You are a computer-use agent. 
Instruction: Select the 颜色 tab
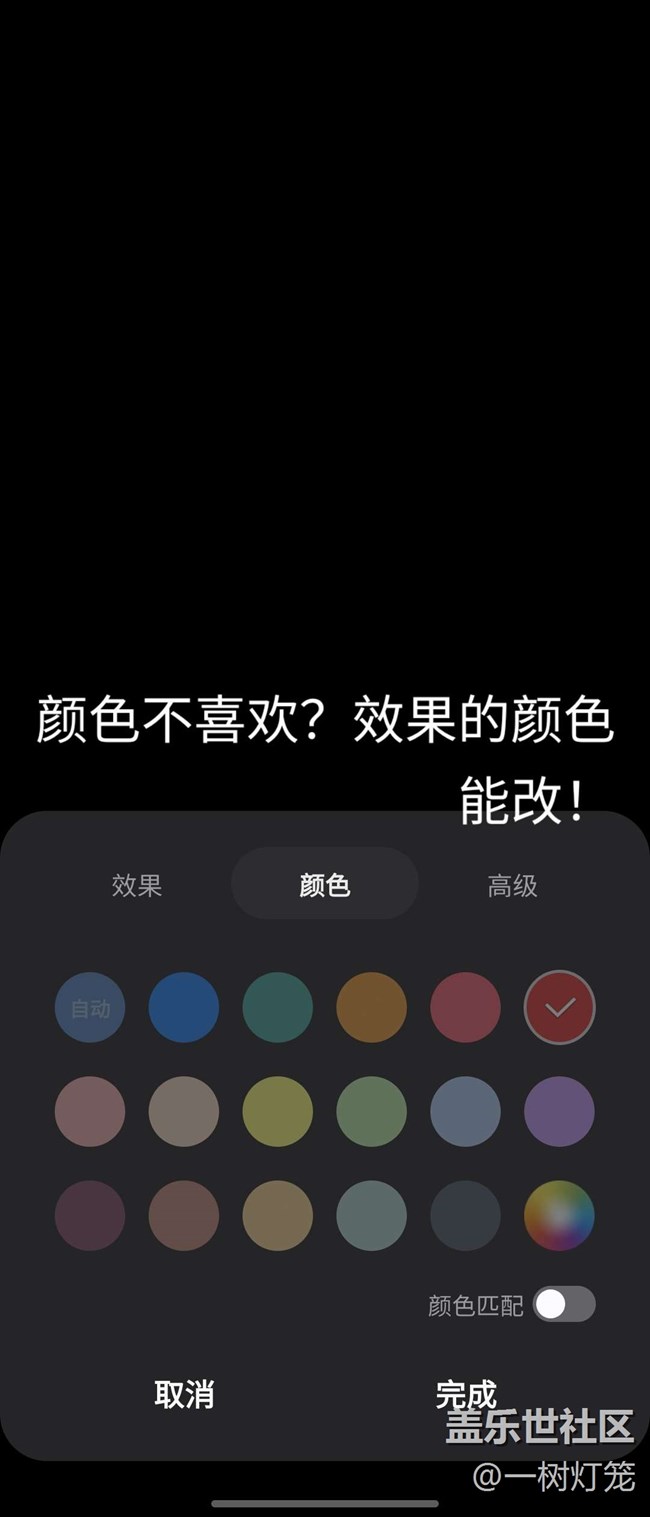point(324,884)
